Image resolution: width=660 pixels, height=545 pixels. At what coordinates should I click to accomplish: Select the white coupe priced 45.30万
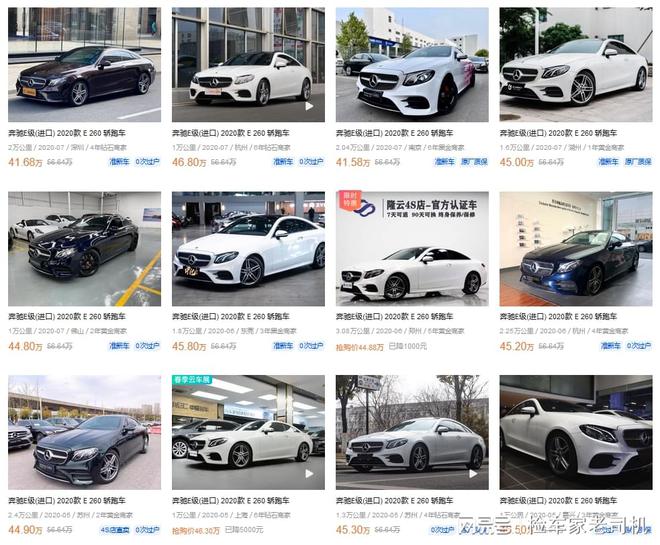click(x=412, y=432)
